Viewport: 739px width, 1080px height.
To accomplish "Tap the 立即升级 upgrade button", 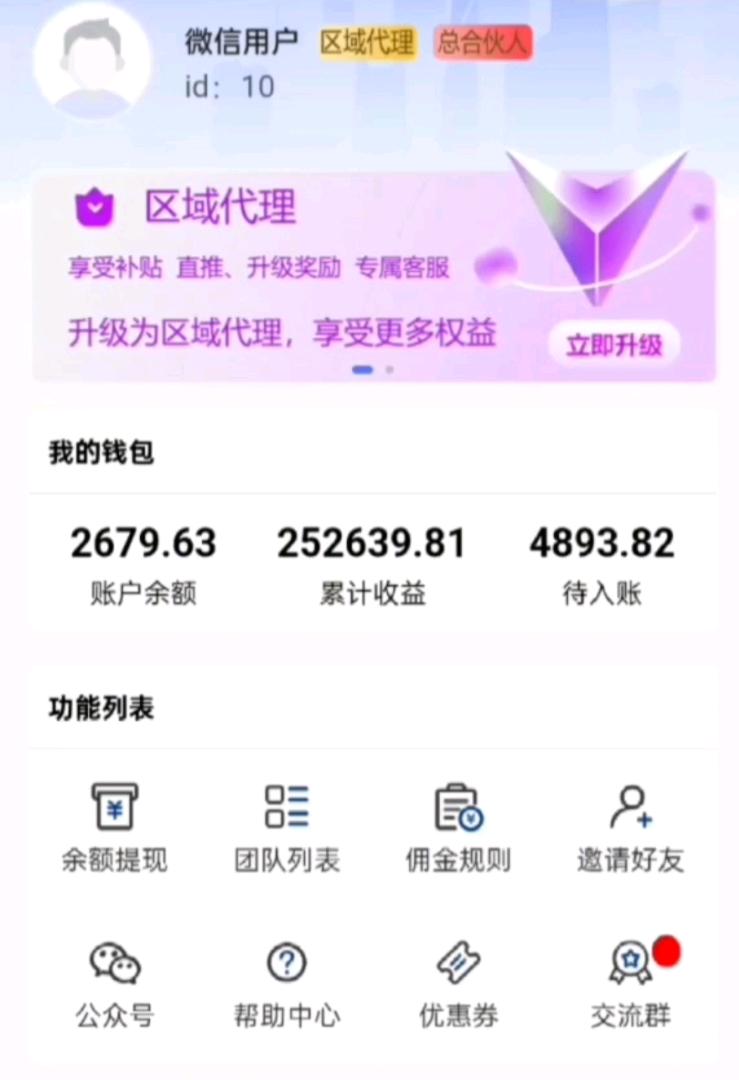I will tap(614, 346).
